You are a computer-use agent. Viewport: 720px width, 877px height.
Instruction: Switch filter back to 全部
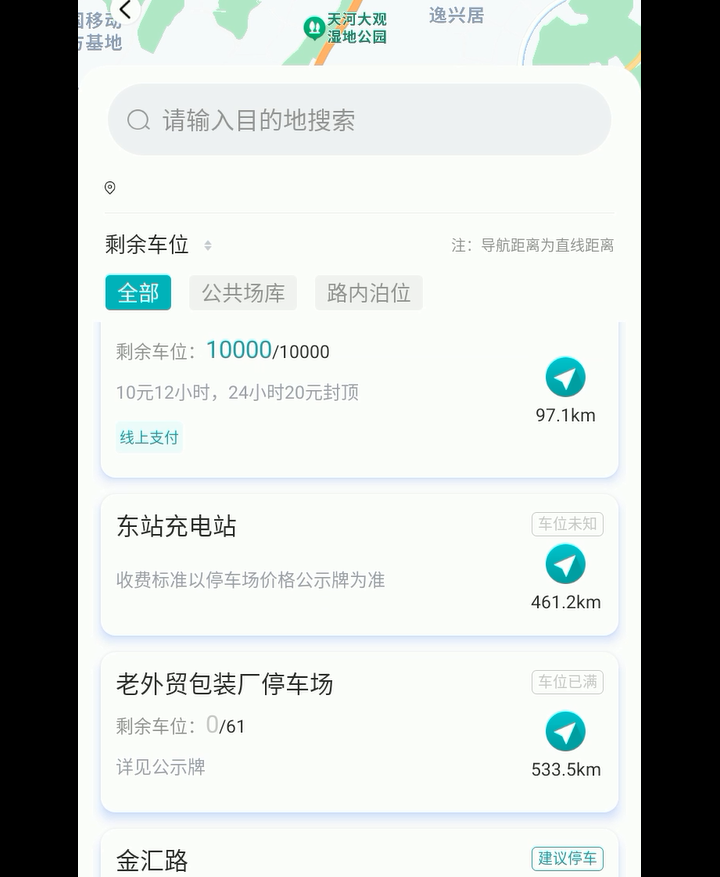click(138, 292)
